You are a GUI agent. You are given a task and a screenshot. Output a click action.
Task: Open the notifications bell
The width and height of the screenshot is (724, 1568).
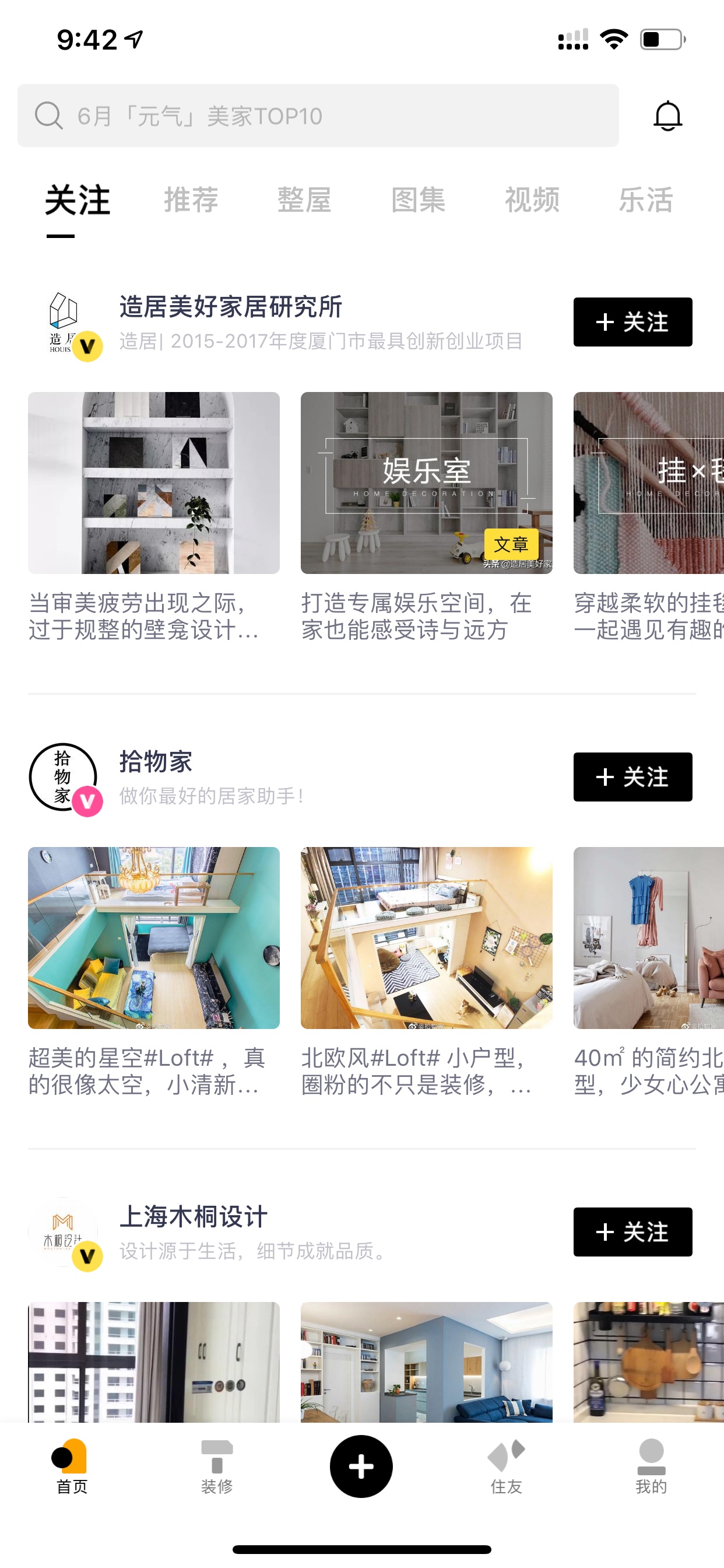(x=667, y=116)
